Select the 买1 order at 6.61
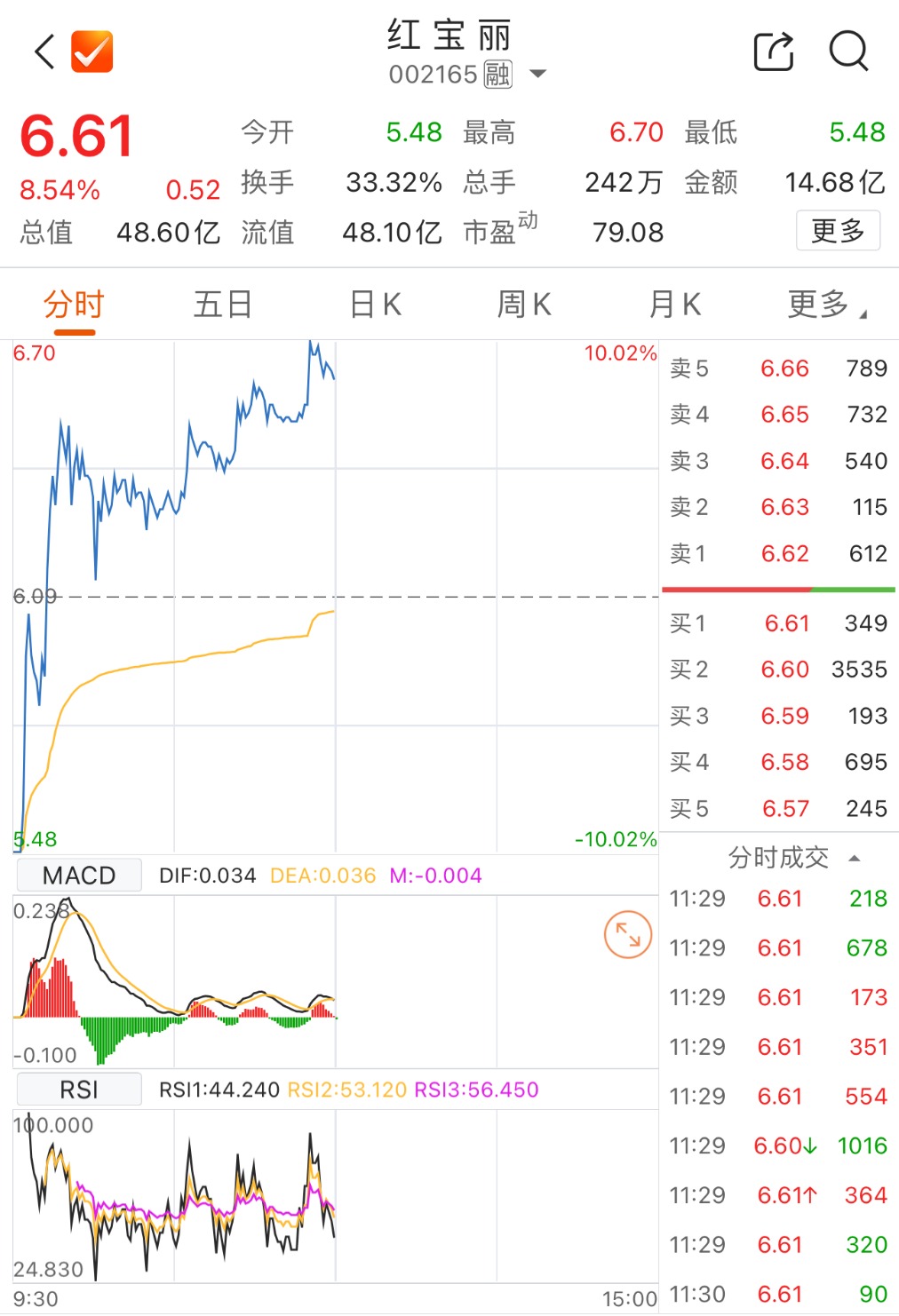 pos(778,623)
